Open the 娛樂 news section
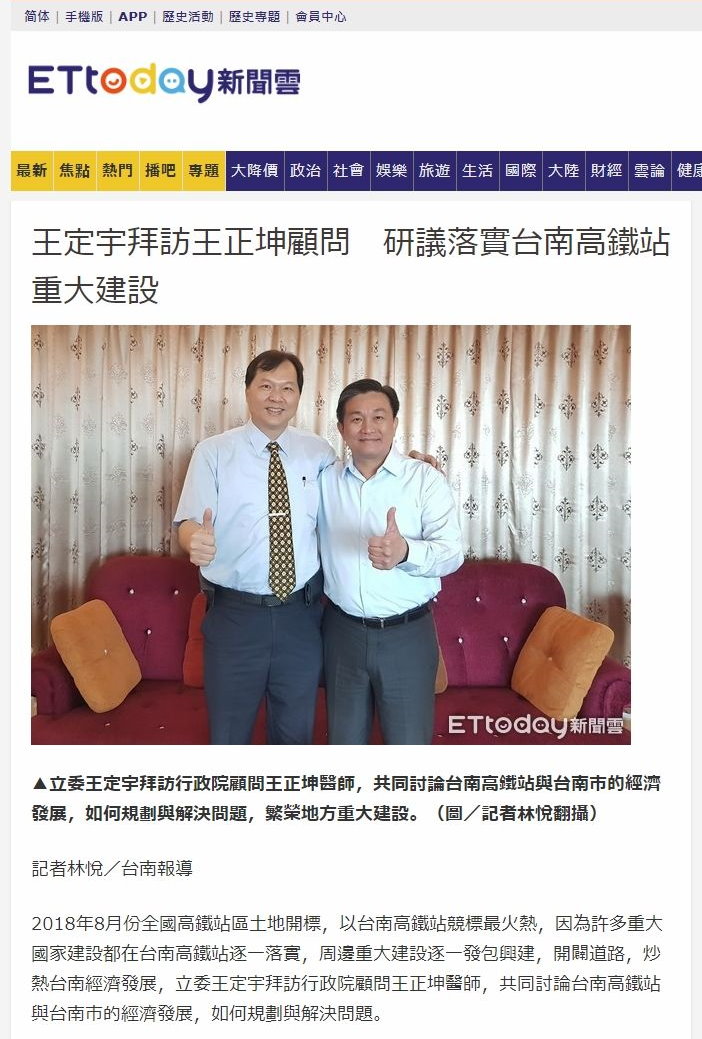This screenshot has width=702, height=1039. pos(392,171)
